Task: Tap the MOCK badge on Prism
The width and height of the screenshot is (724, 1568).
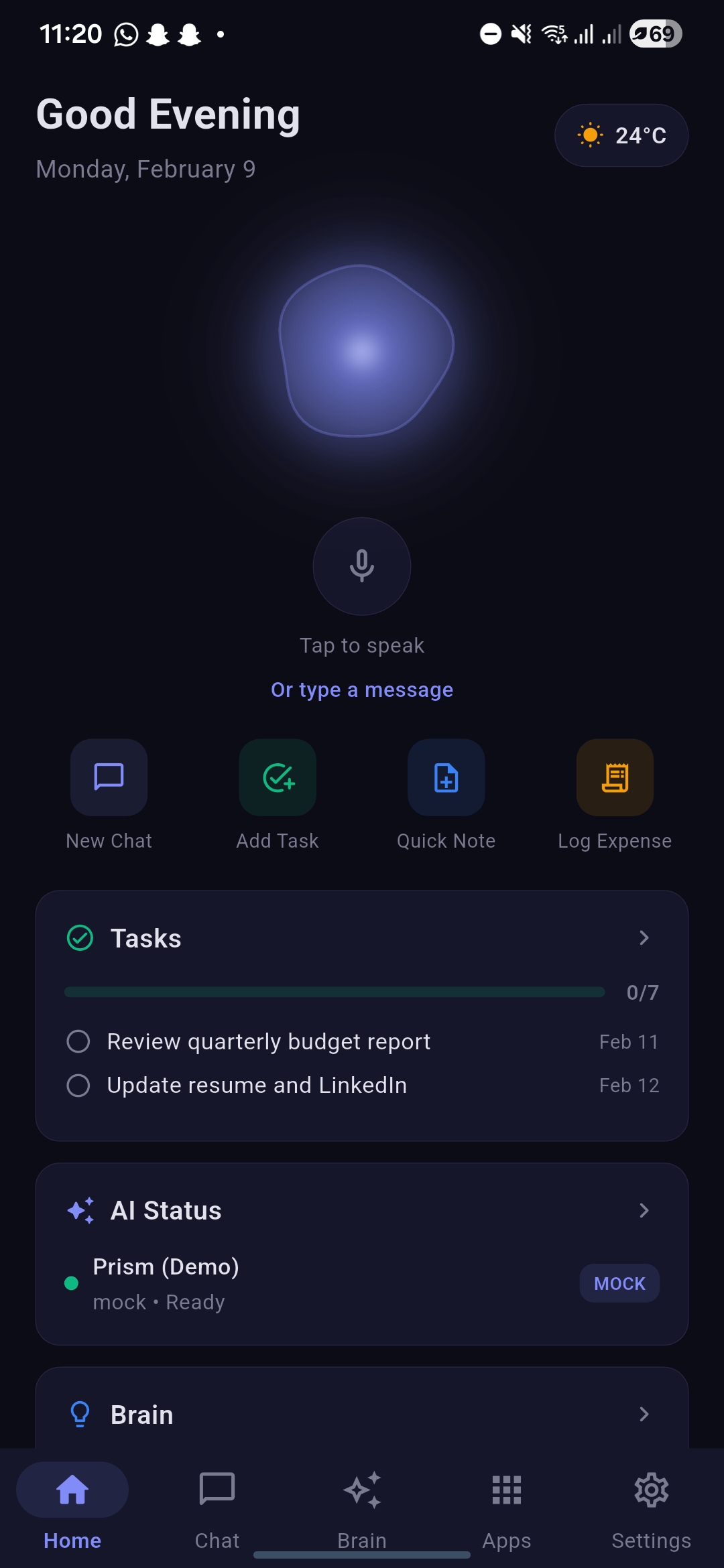Action: (619, 1283)
